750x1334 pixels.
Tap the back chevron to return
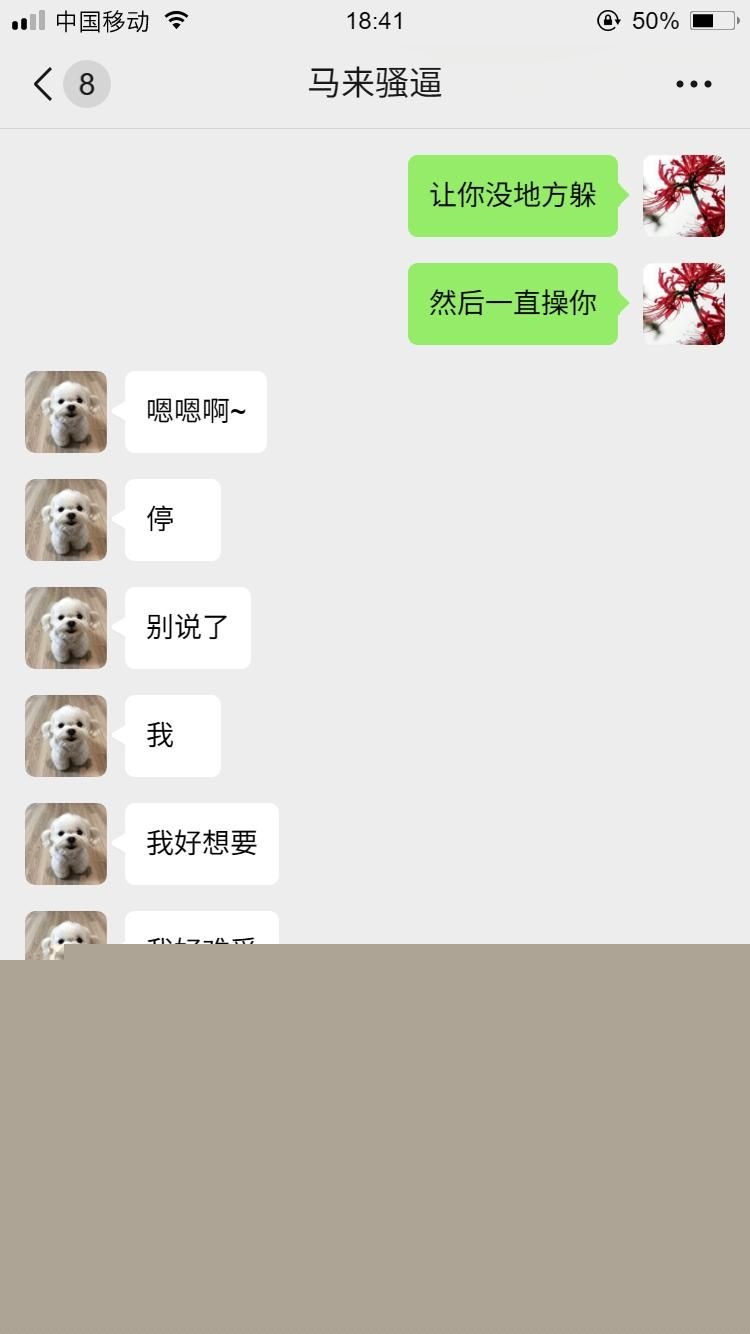point(40,84)
